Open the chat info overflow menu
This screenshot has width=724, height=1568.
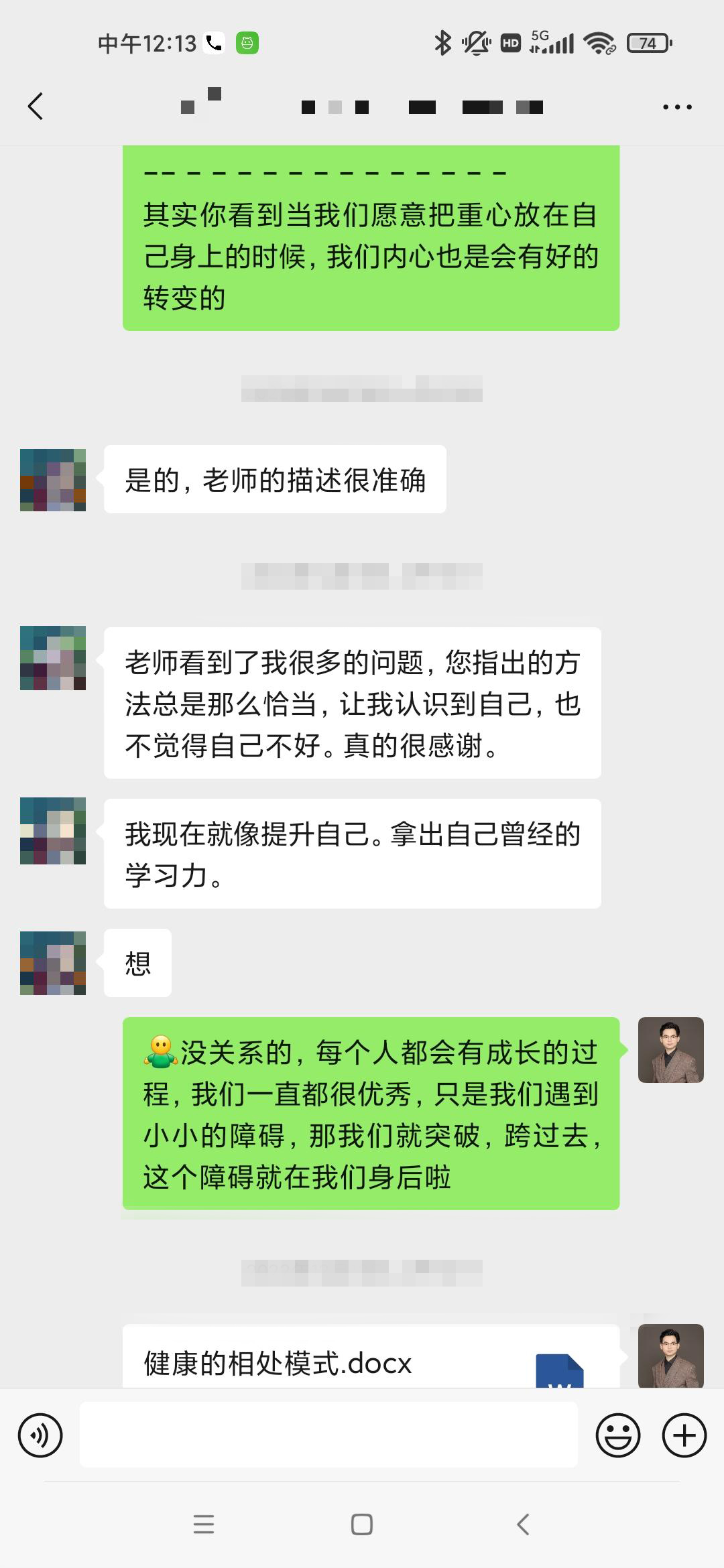[677, 107]
